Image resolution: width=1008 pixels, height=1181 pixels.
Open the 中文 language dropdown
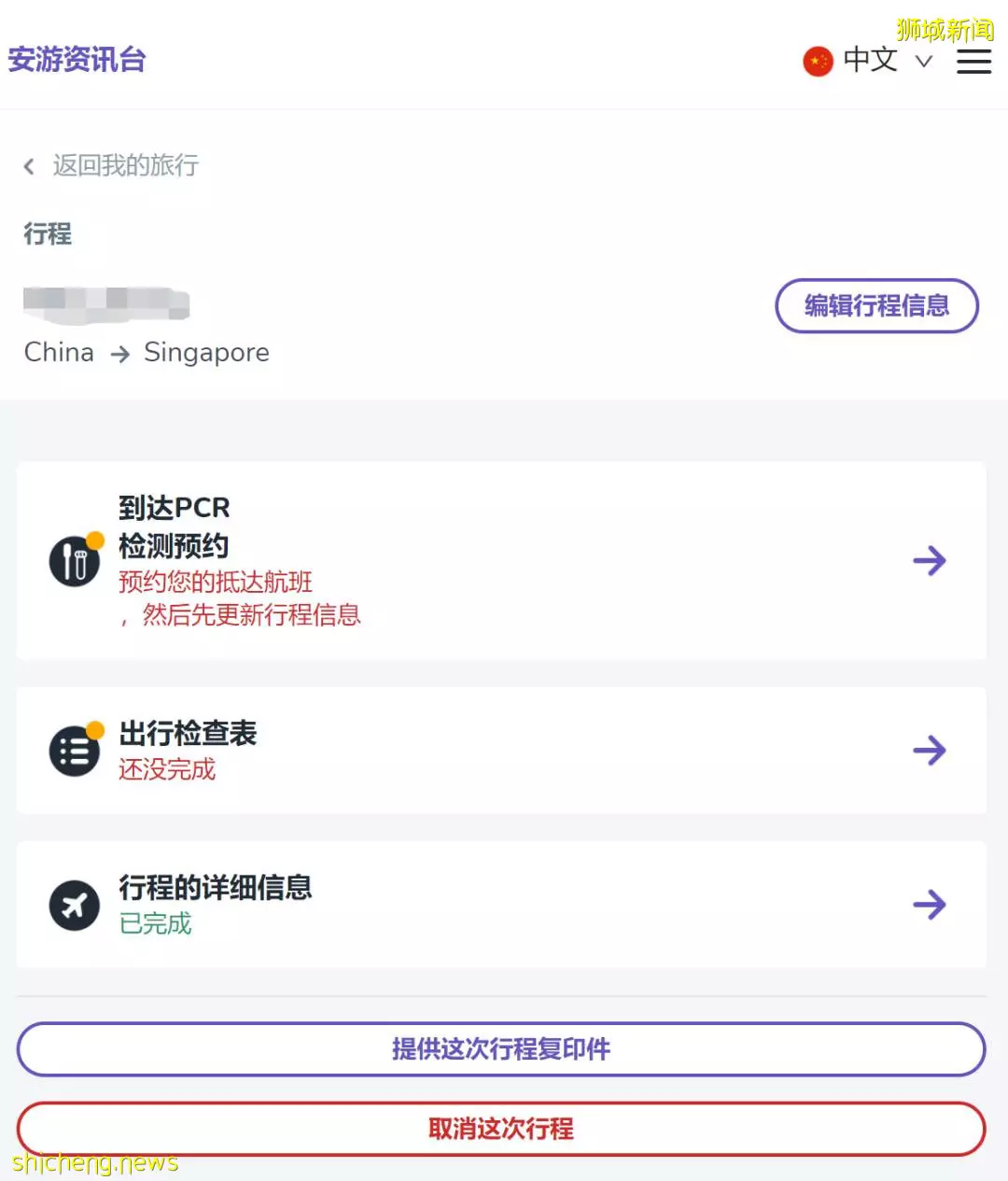click(x=868, y=61)
